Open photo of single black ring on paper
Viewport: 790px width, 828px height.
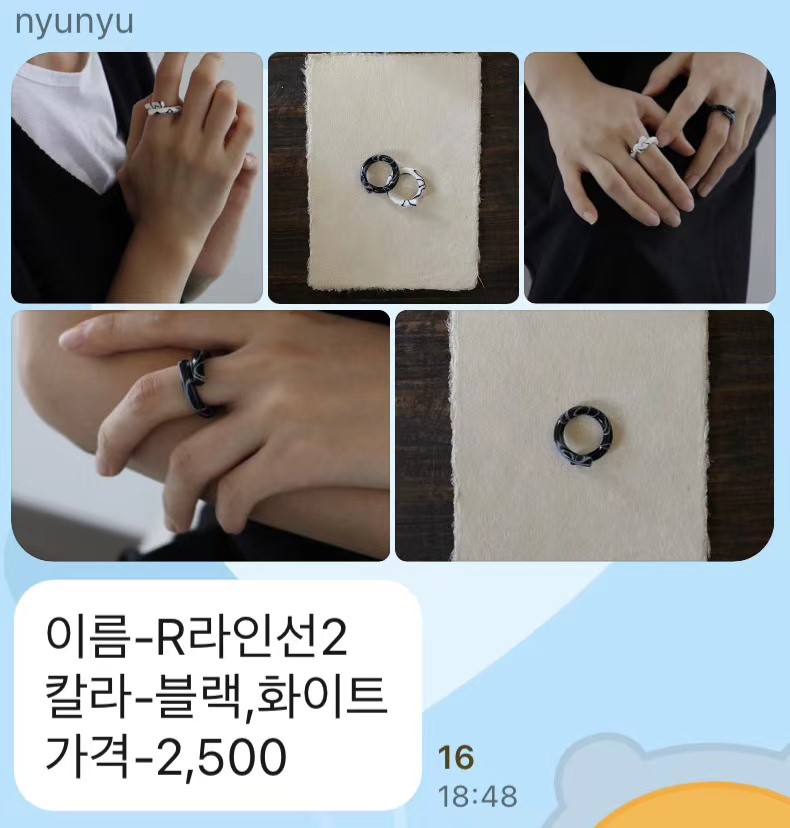pyautogui.click(x=584, y=435)
